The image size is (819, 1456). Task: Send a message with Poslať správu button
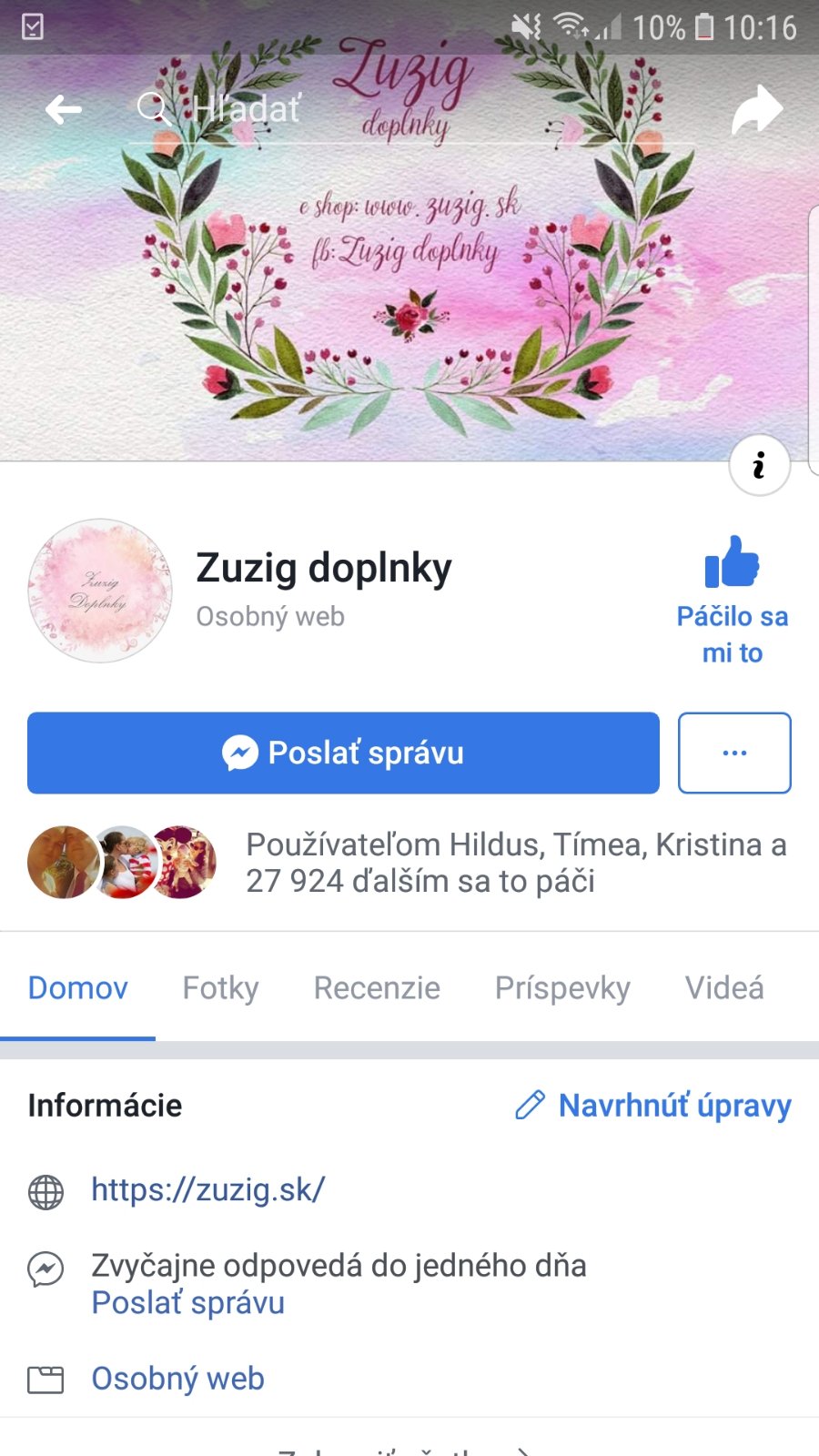click(343, 753)
